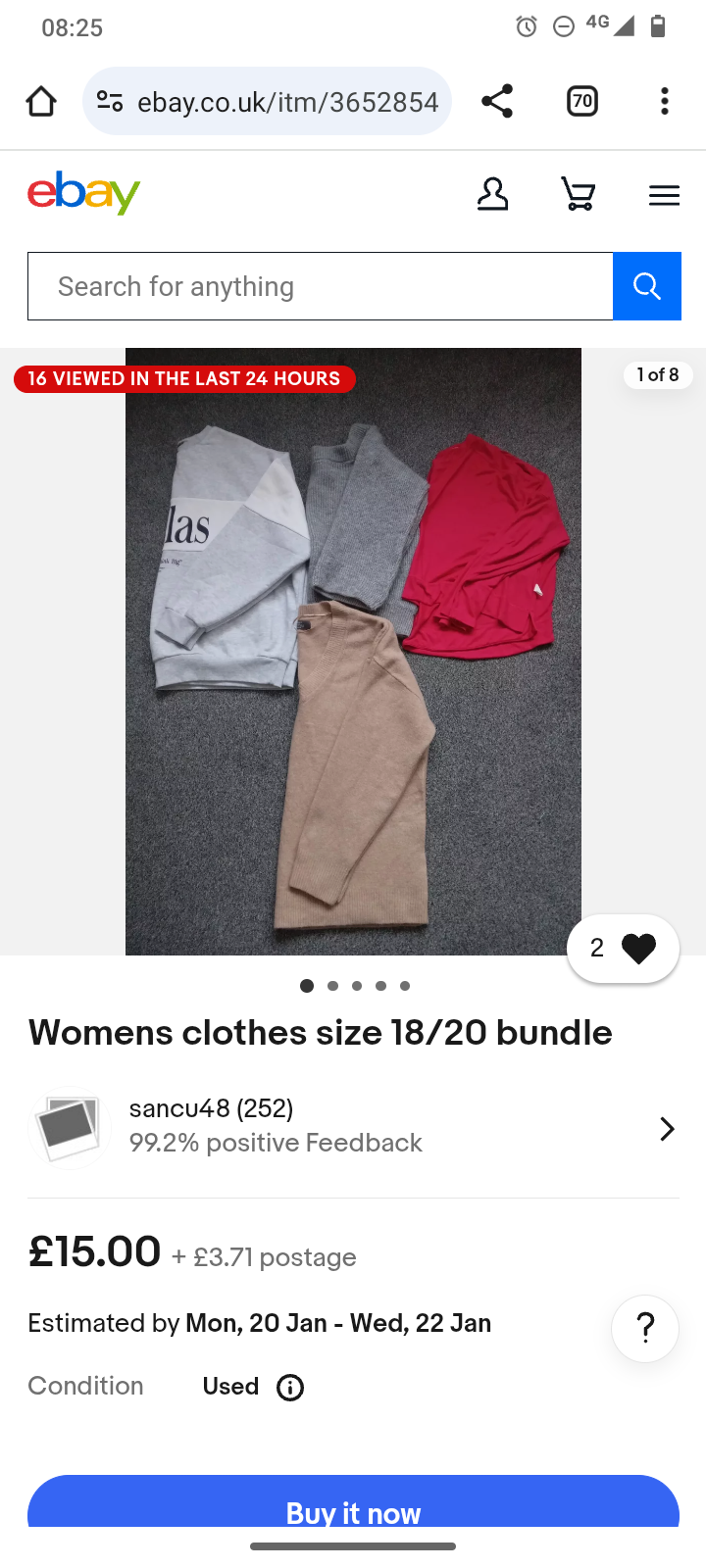The width and height of the screenshot is (706, 1568).
Task: View seller sancu48's profile
Action: click(x=353, y=1127)
